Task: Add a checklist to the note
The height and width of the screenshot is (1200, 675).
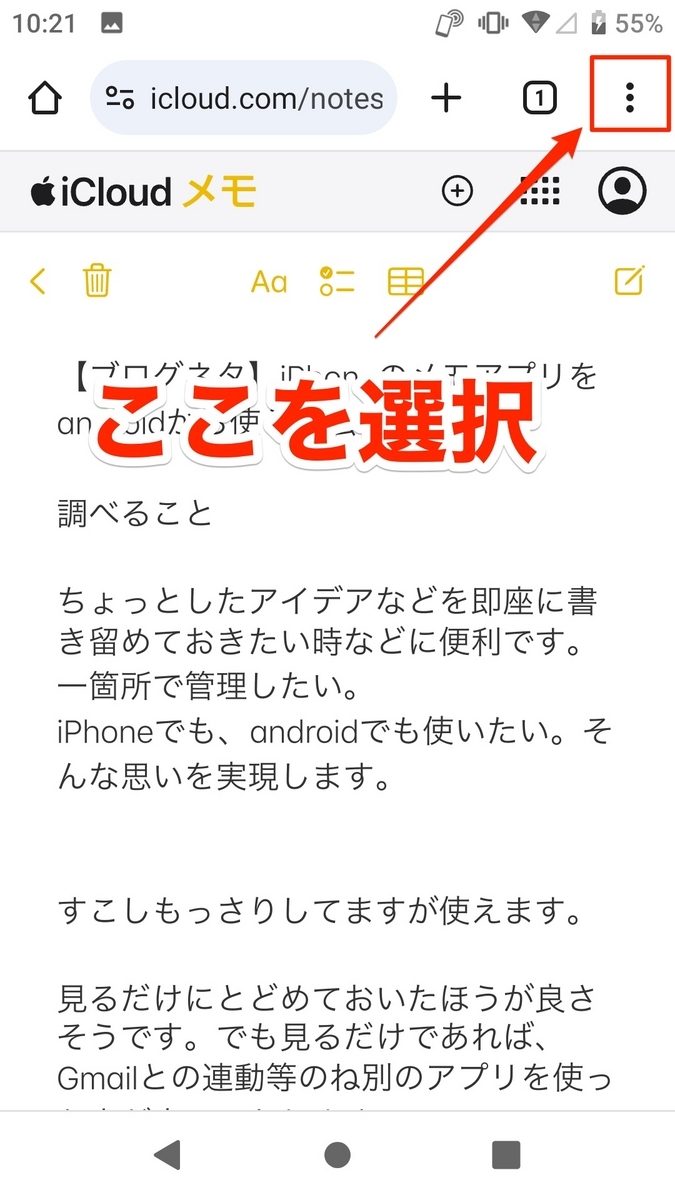Action: 337,282
